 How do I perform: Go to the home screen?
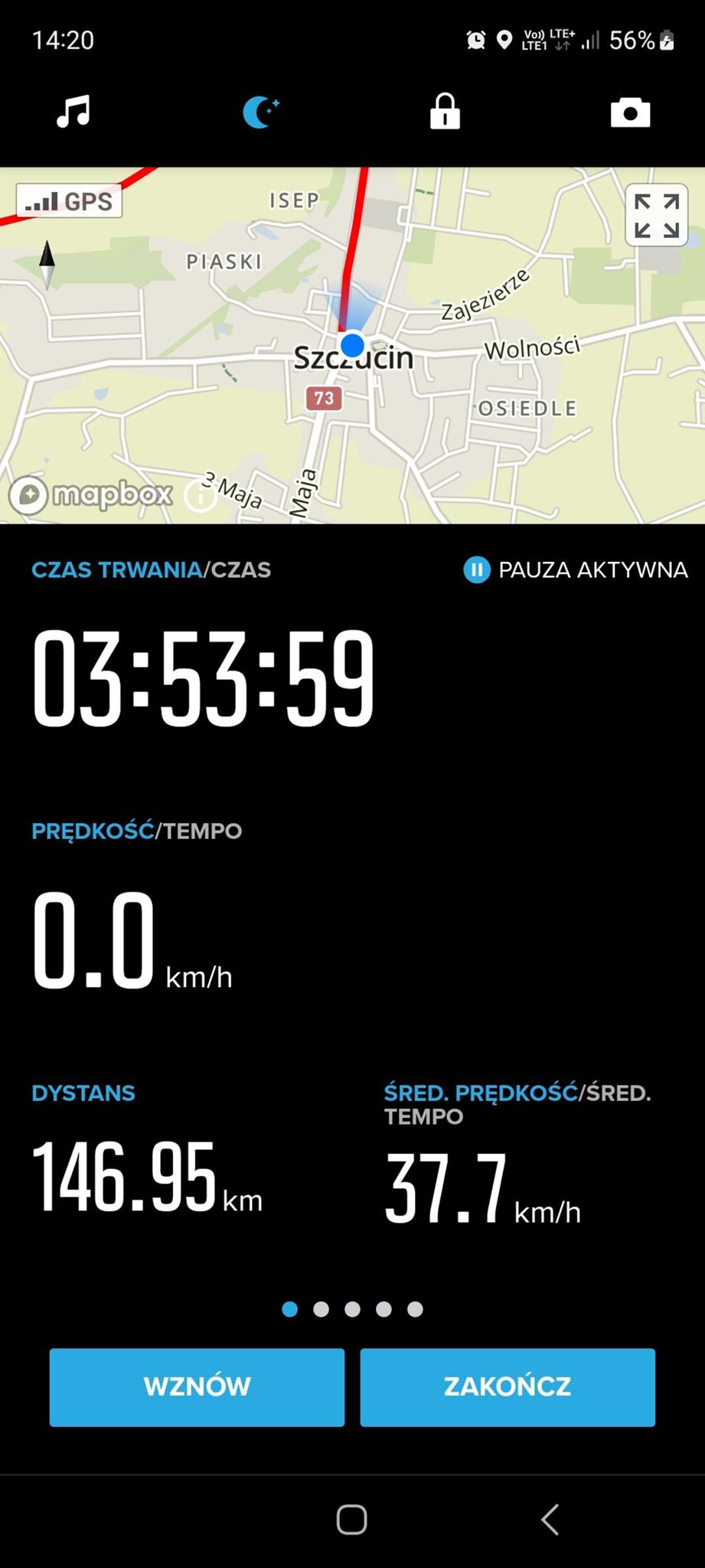point(352,1519)
